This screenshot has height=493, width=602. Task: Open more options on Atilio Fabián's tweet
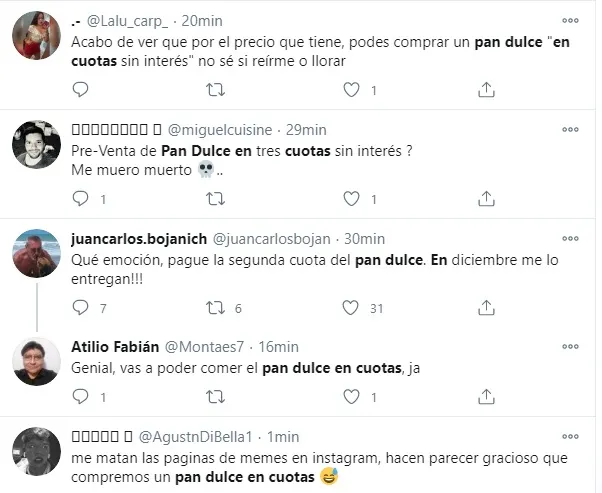pos(570,347)
